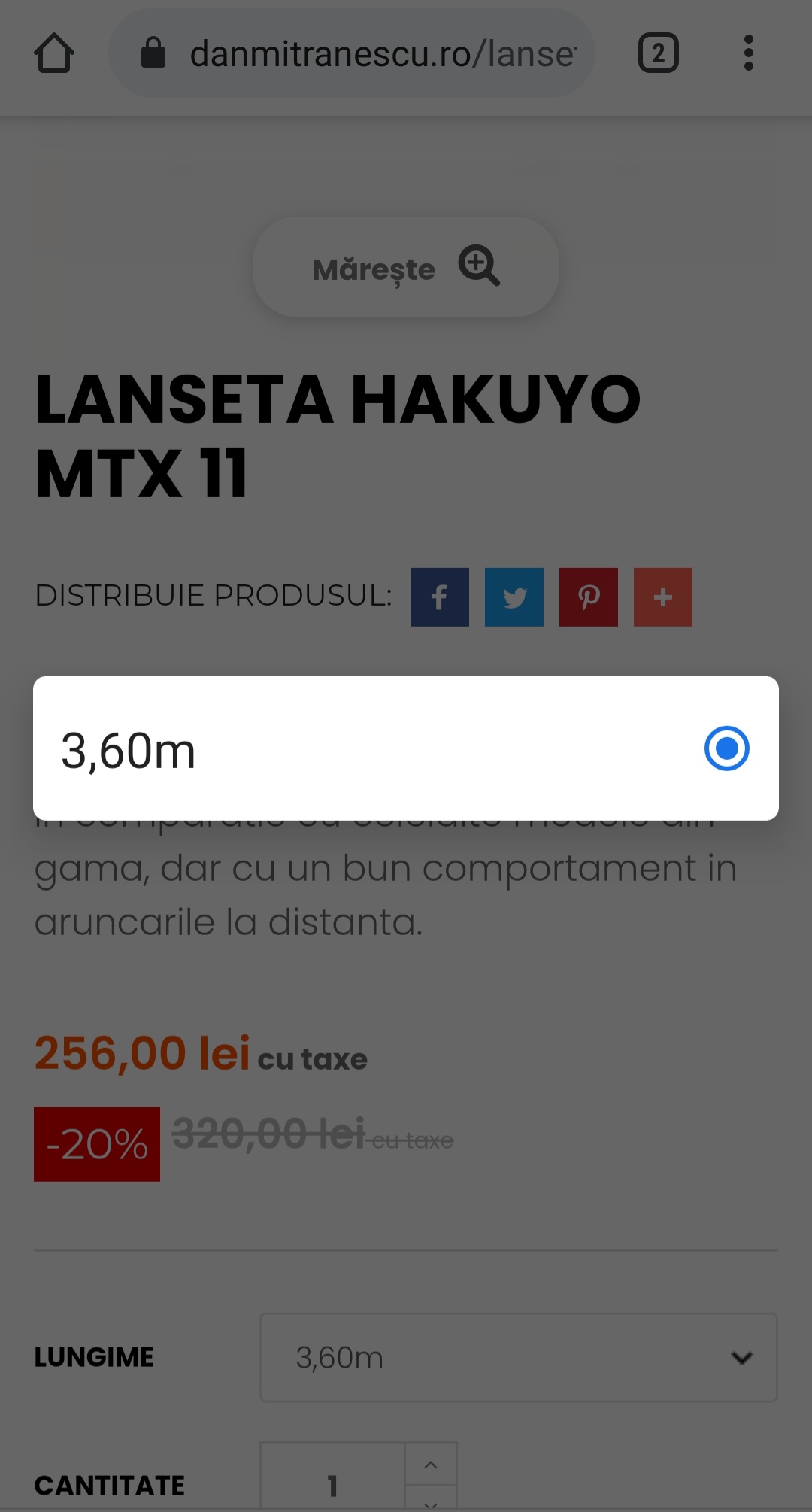This screenshot has height=1512, width=812.
Task: Open the browser overflow menu
Action: 748,53
